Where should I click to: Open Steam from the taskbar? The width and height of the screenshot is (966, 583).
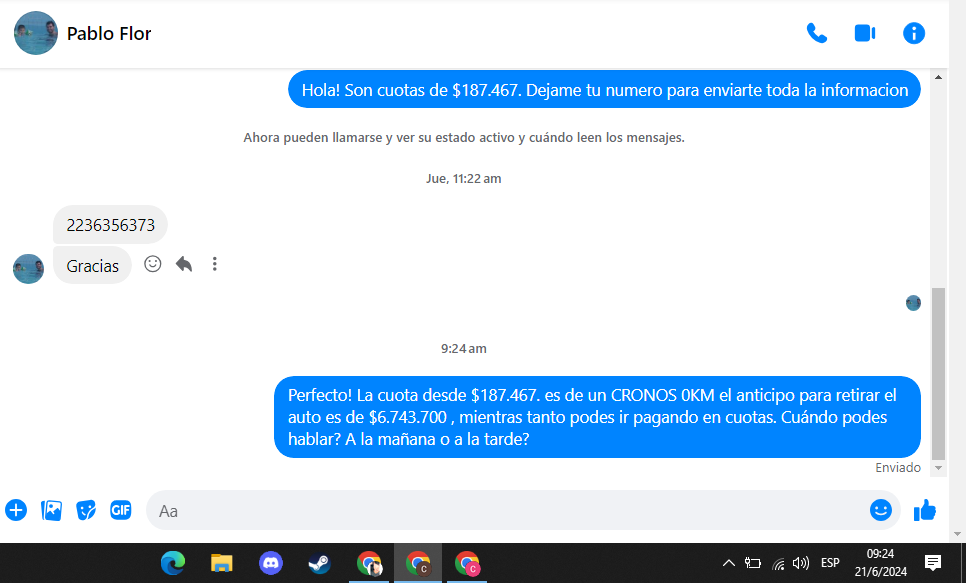tap(319, 563)
